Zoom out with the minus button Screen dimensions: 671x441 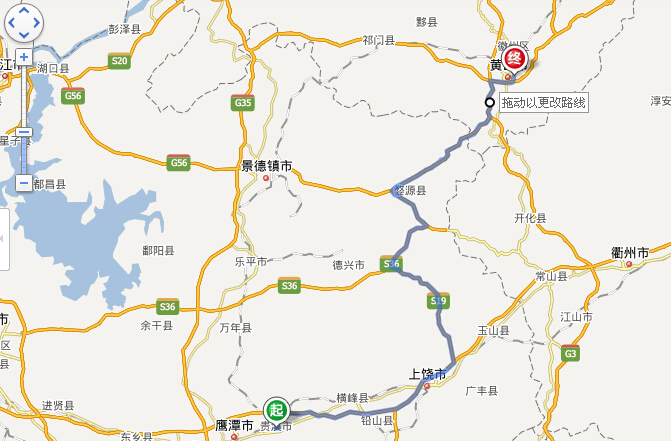tap(23, 184)
